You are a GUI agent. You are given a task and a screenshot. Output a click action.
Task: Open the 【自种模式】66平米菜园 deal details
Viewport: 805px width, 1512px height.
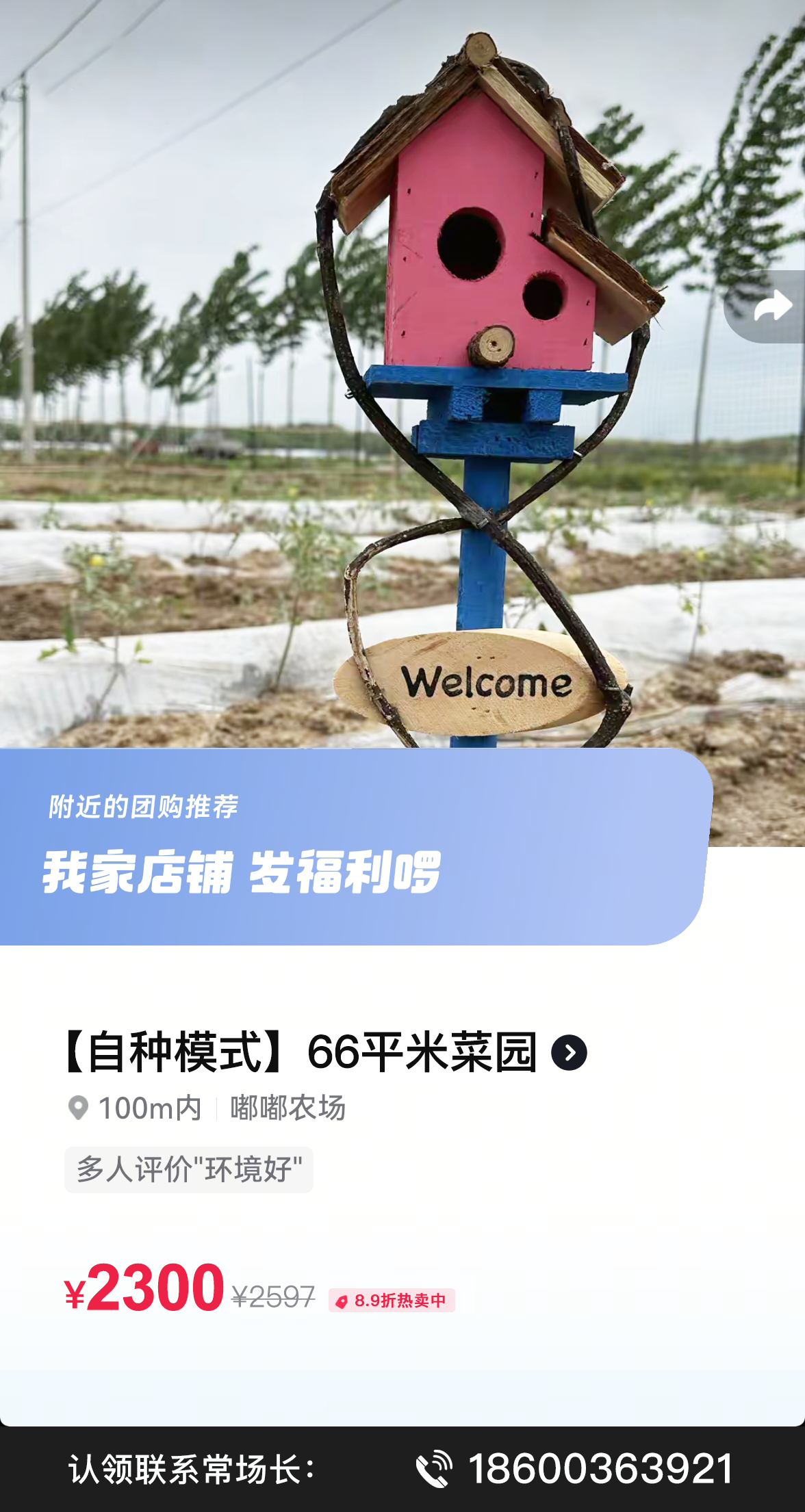click(570, 1053)
